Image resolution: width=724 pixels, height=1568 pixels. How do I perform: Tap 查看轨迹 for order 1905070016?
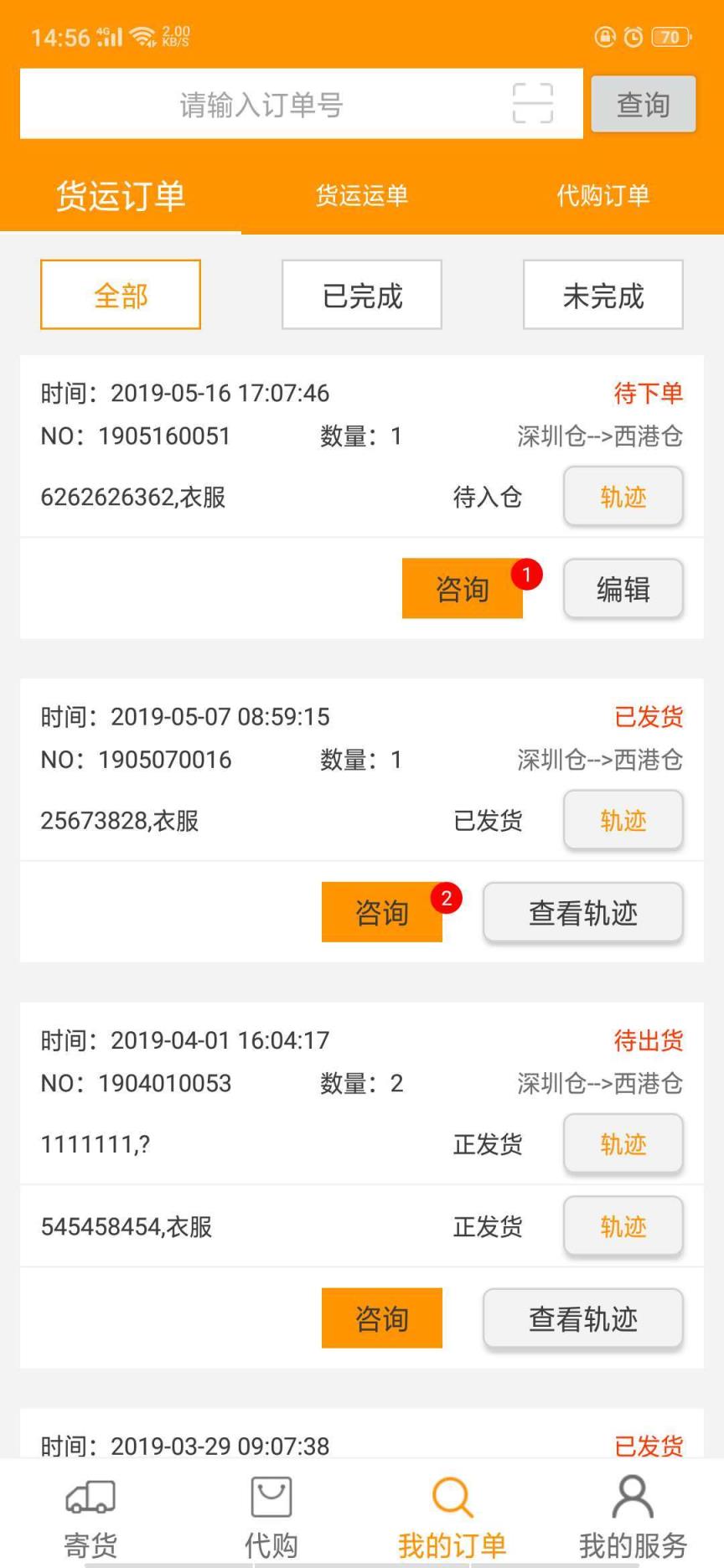[x=582, y=912]
